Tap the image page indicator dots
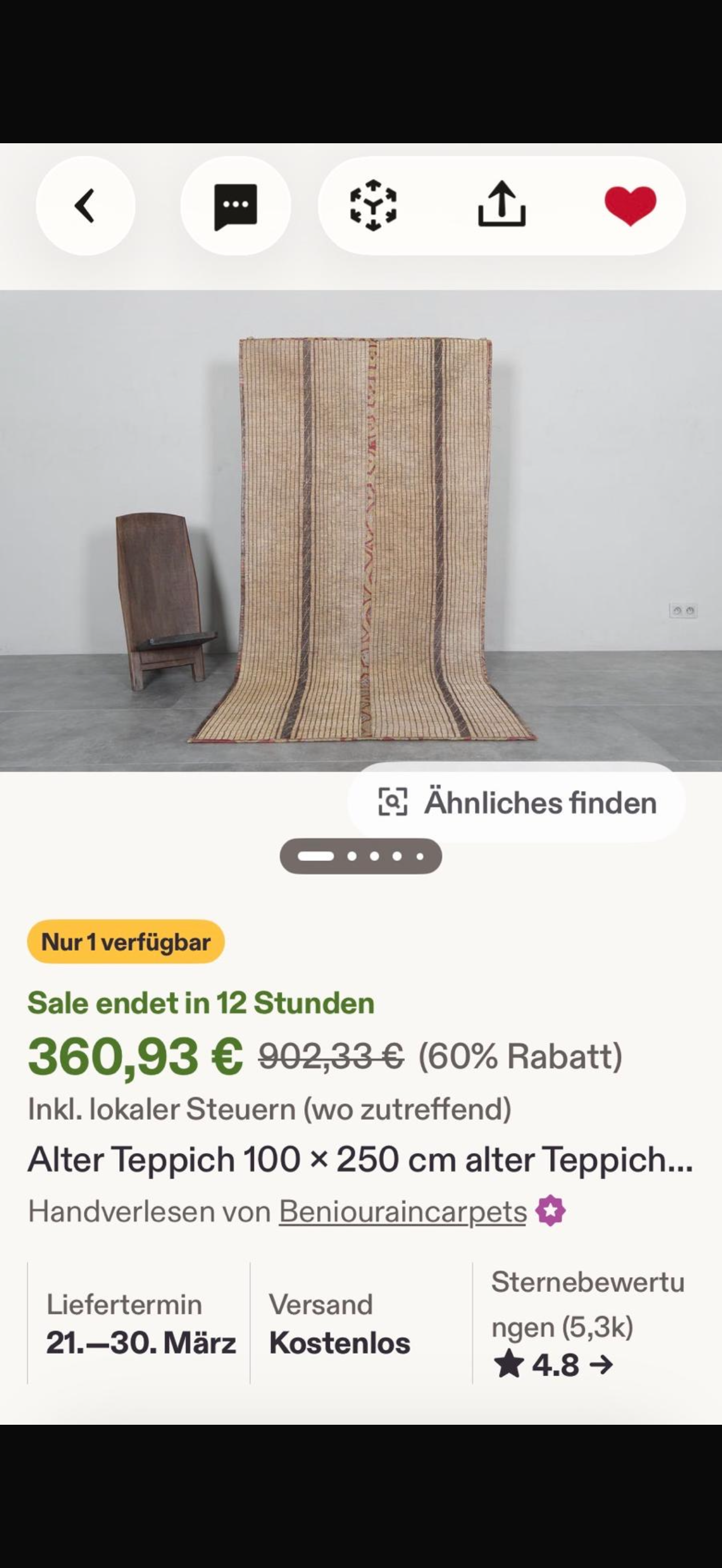This screenshot has height=1568, width=722. (361, 856)
